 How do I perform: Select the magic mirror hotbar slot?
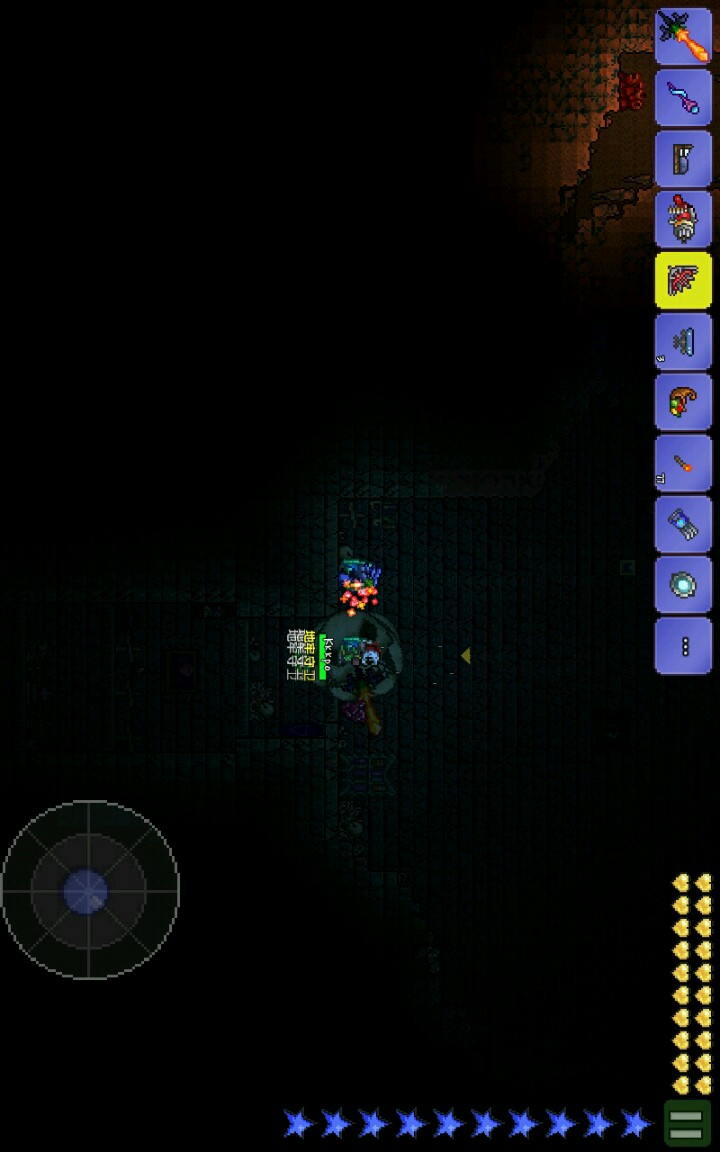pos(684,585)
